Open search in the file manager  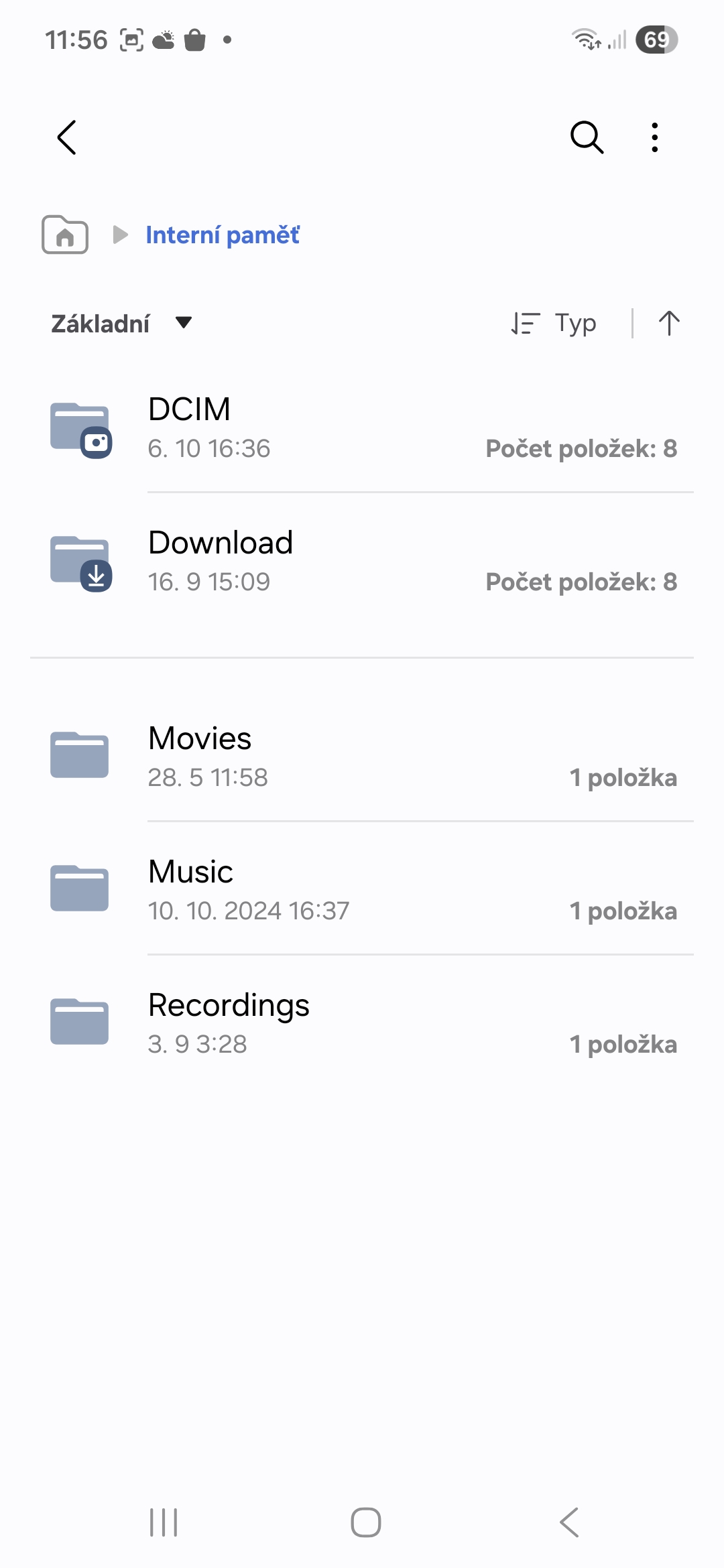coord(587,138)
